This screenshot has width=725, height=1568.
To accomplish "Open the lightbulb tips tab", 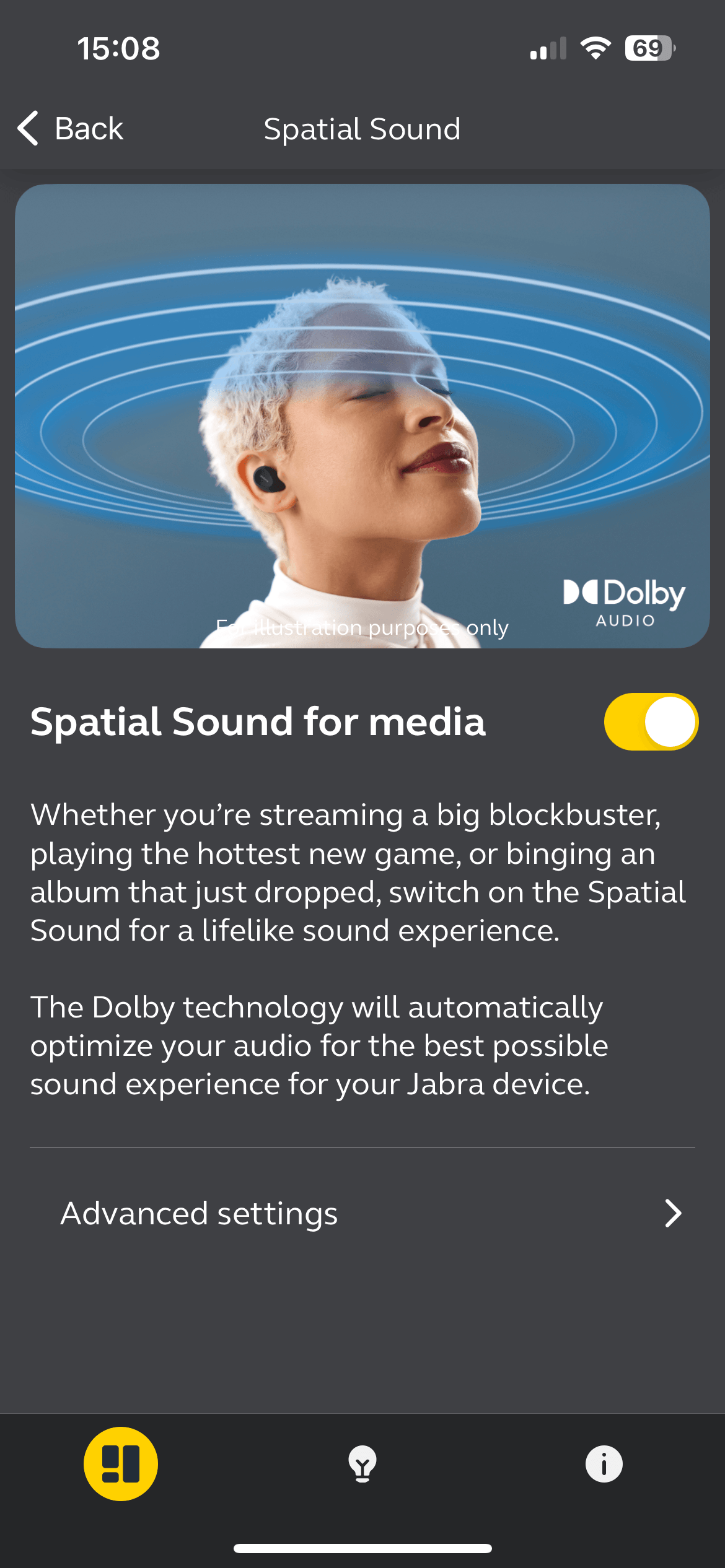I will tap(362, 1464).
